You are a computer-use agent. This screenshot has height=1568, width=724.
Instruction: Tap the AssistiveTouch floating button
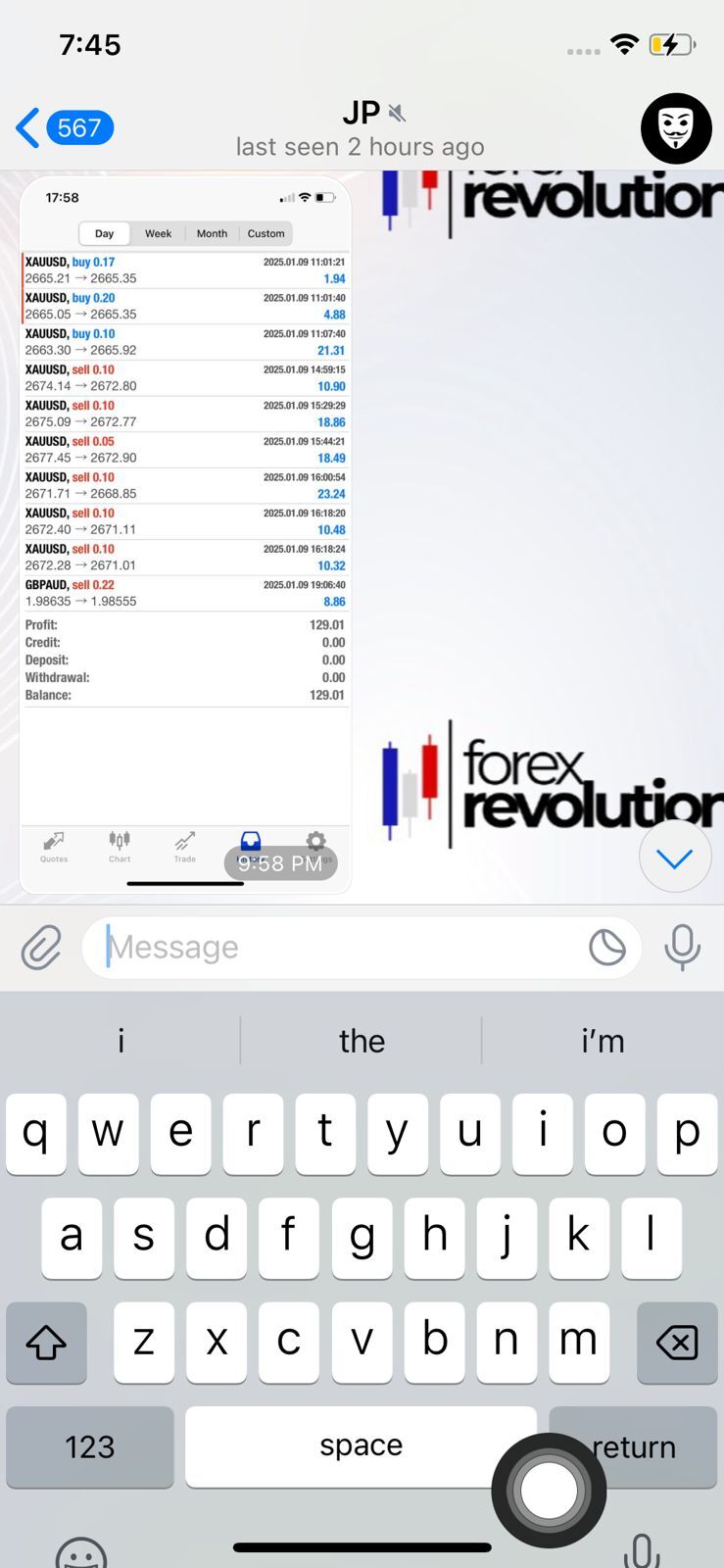[x=549, y=1491]
